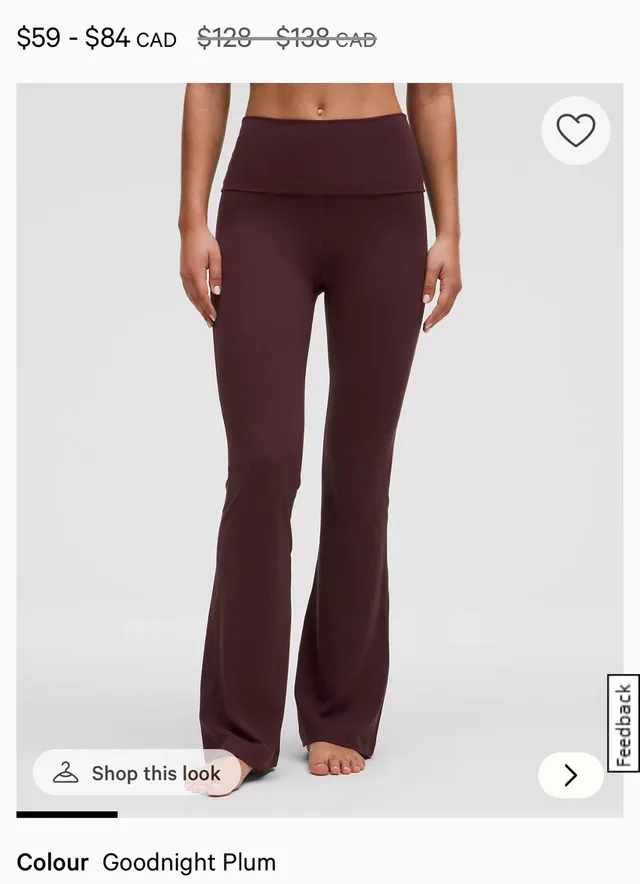Open the Shop this look button
The width and height of the screenshot is (640, 884).
coord(138,773)
